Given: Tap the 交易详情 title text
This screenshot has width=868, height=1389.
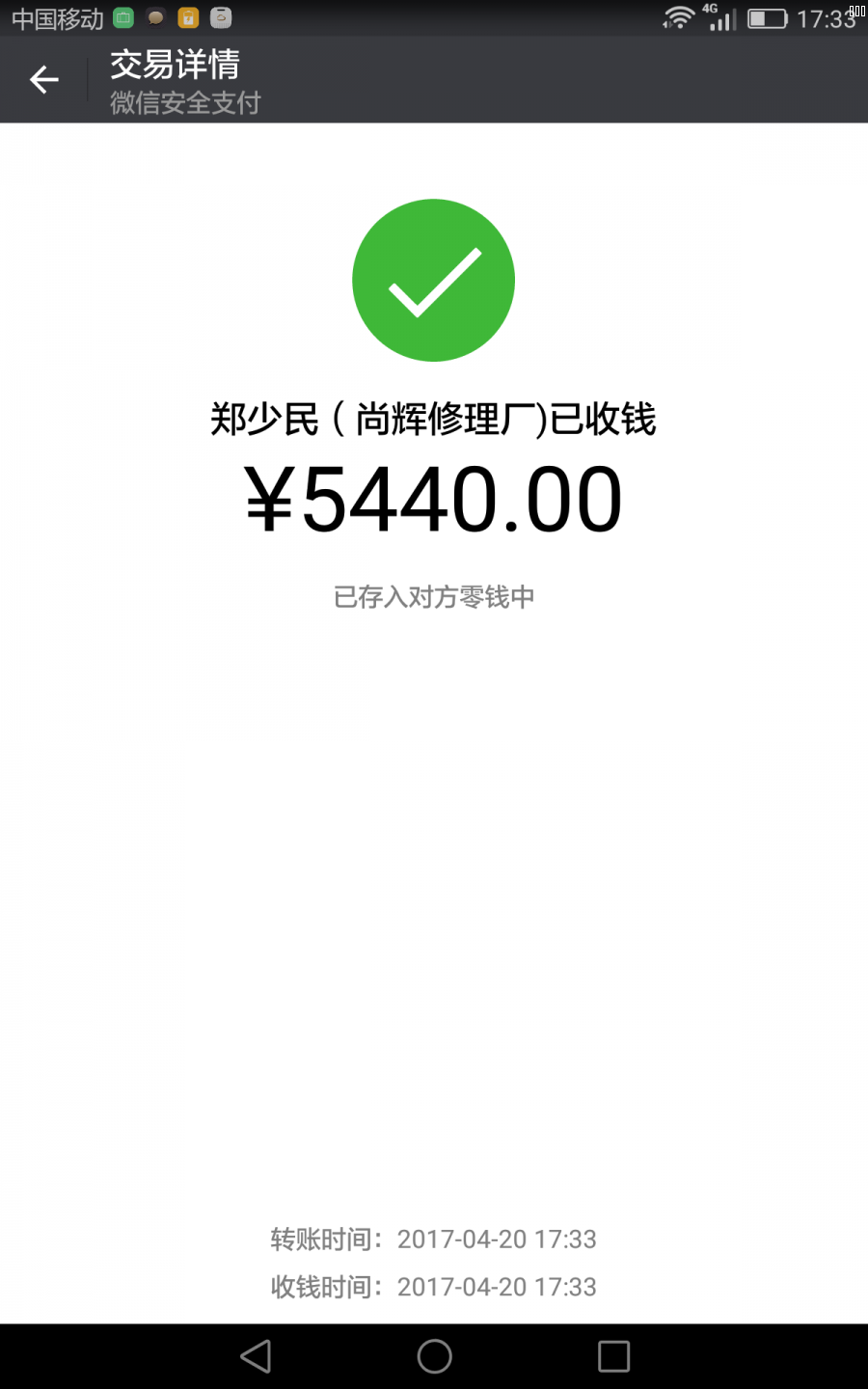Looking at the screenshot, I should point(175,65).
